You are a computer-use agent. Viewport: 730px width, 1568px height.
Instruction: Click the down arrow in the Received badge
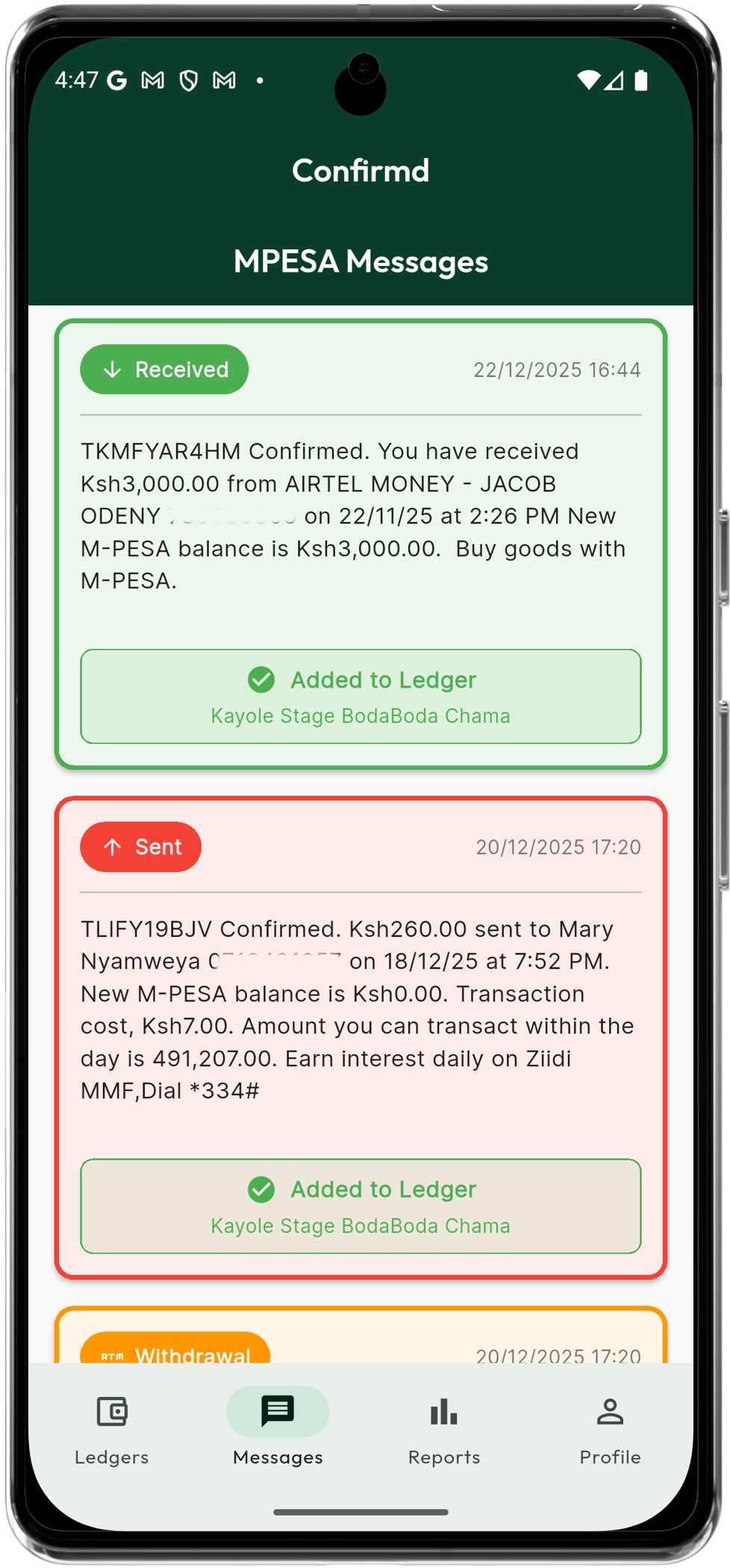coord(112,369)
